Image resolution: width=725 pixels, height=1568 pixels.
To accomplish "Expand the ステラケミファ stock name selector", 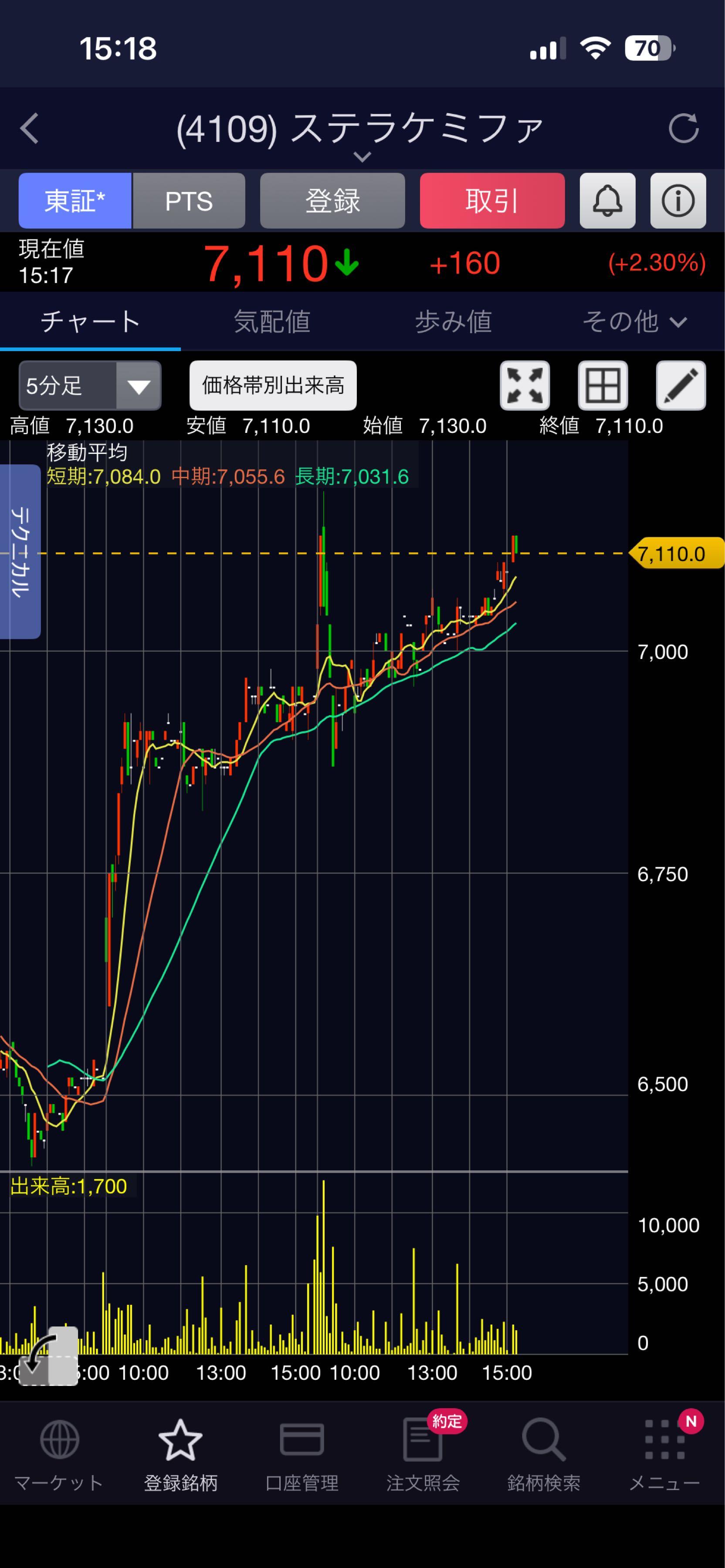I will (362, 157).
